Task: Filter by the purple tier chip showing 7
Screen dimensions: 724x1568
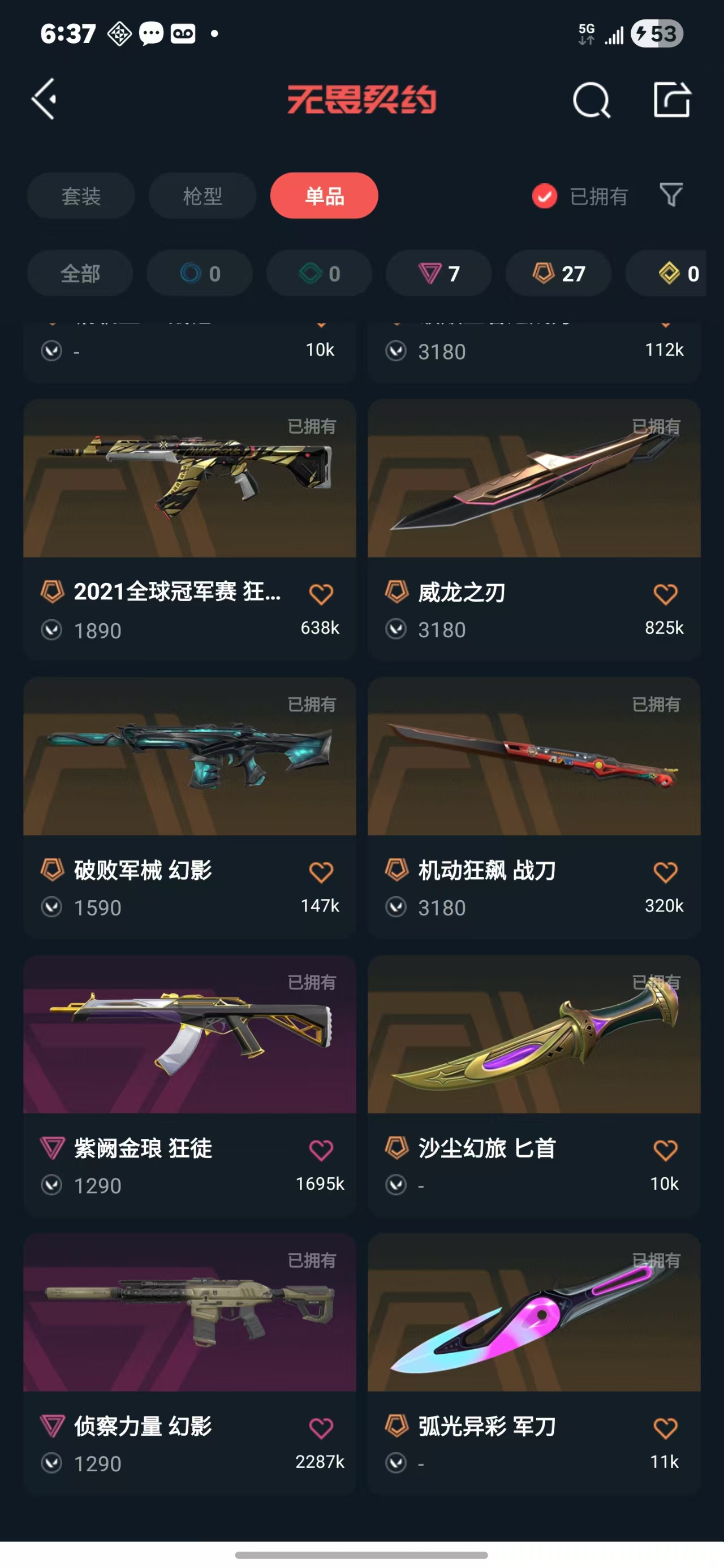Action: coord(439,273)
